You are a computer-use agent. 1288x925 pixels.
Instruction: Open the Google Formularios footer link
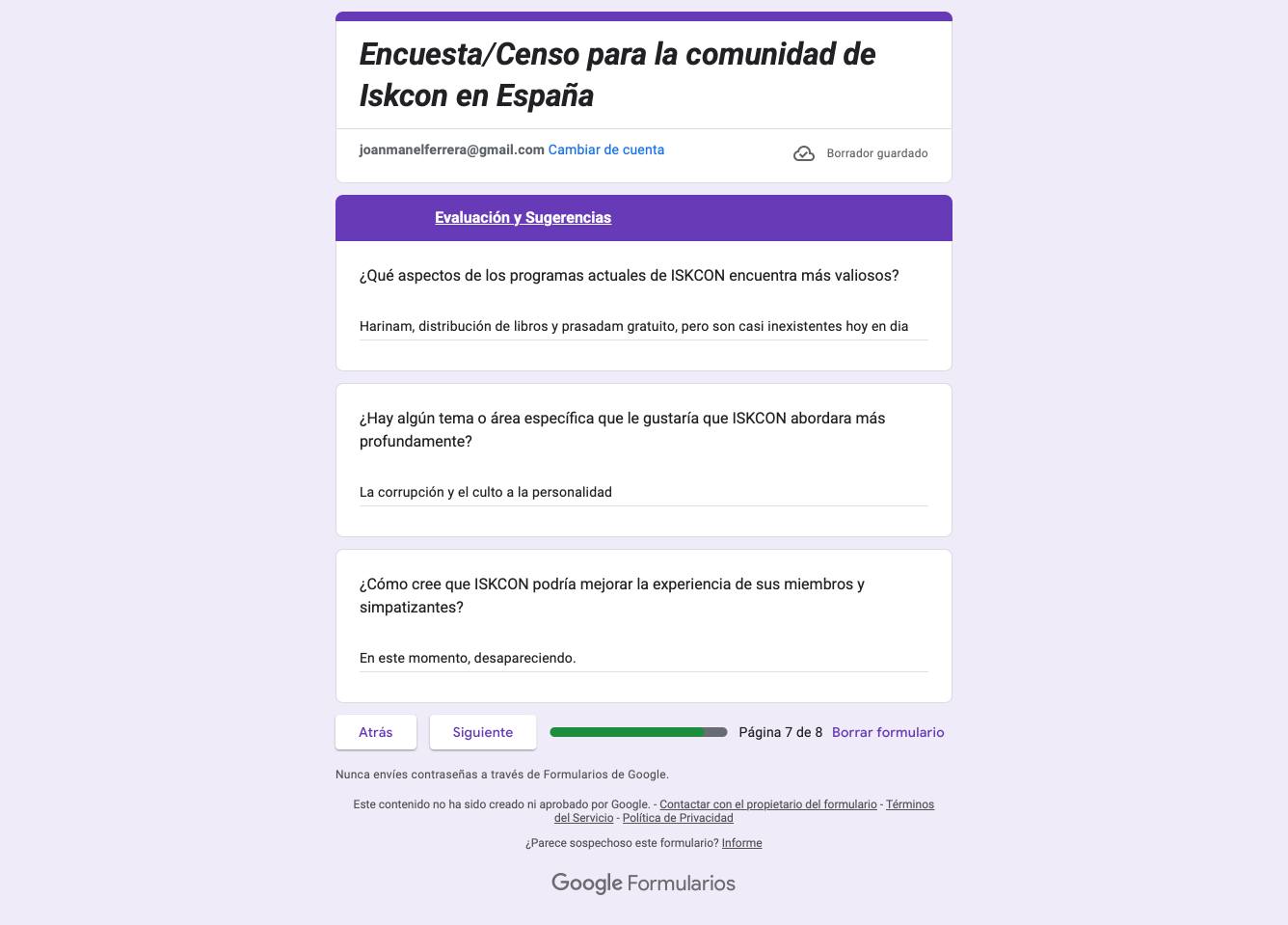pos(643,883)
